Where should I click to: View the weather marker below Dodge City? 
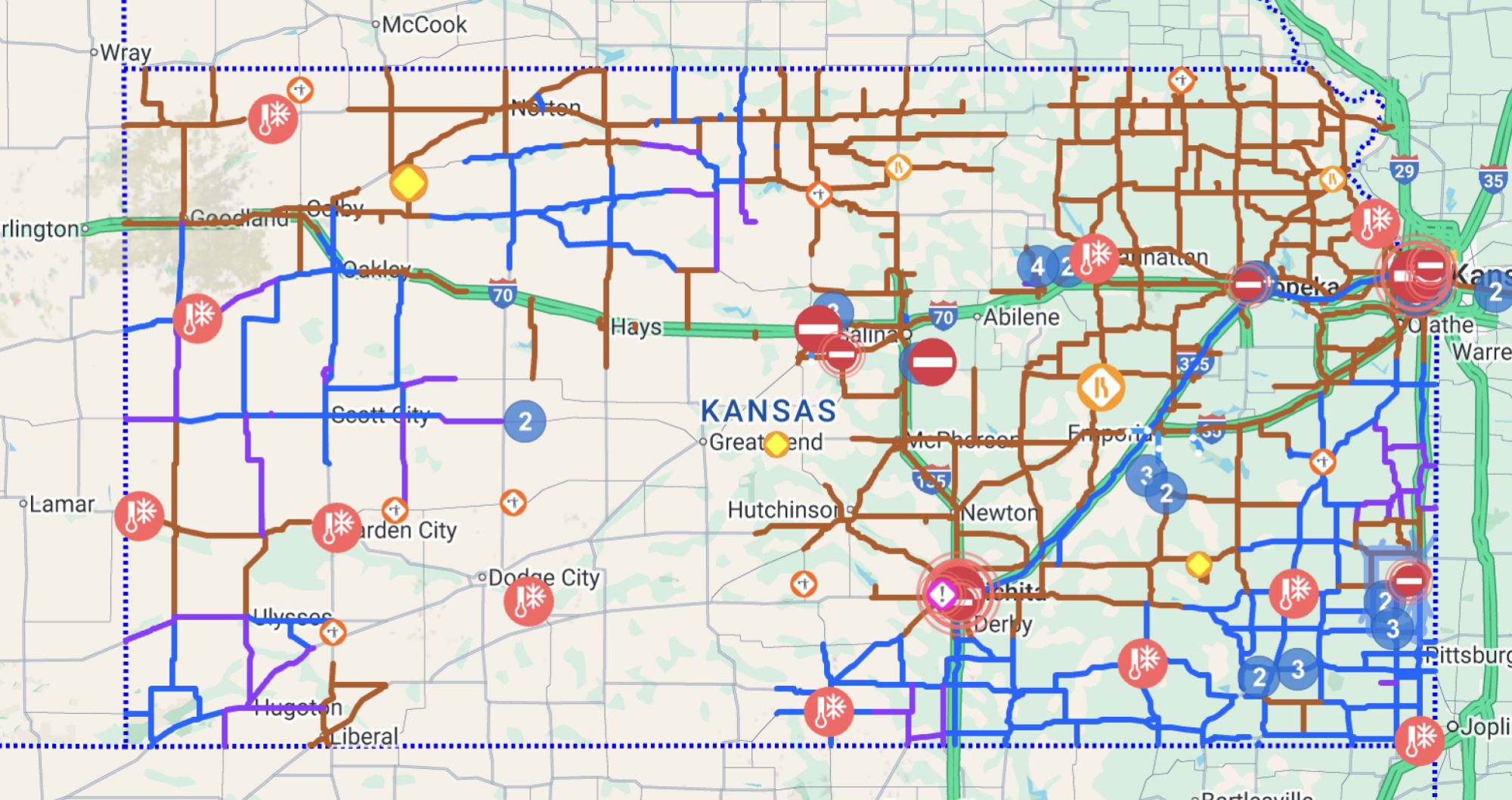click(528, 601)
